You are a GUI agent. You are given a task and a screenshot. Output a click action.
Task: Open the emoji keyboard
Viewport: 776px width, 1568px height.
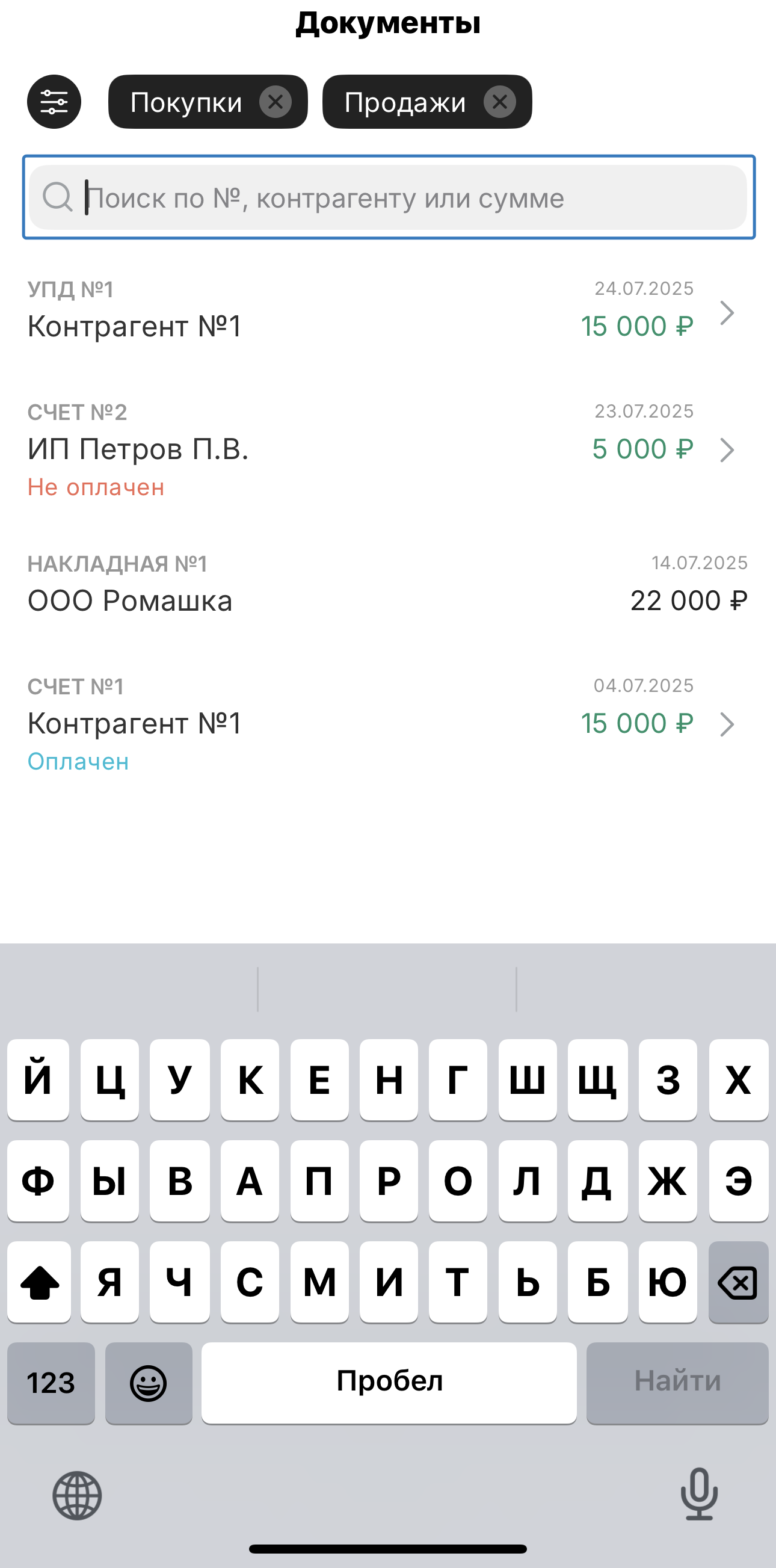[x=149, y=1382]
